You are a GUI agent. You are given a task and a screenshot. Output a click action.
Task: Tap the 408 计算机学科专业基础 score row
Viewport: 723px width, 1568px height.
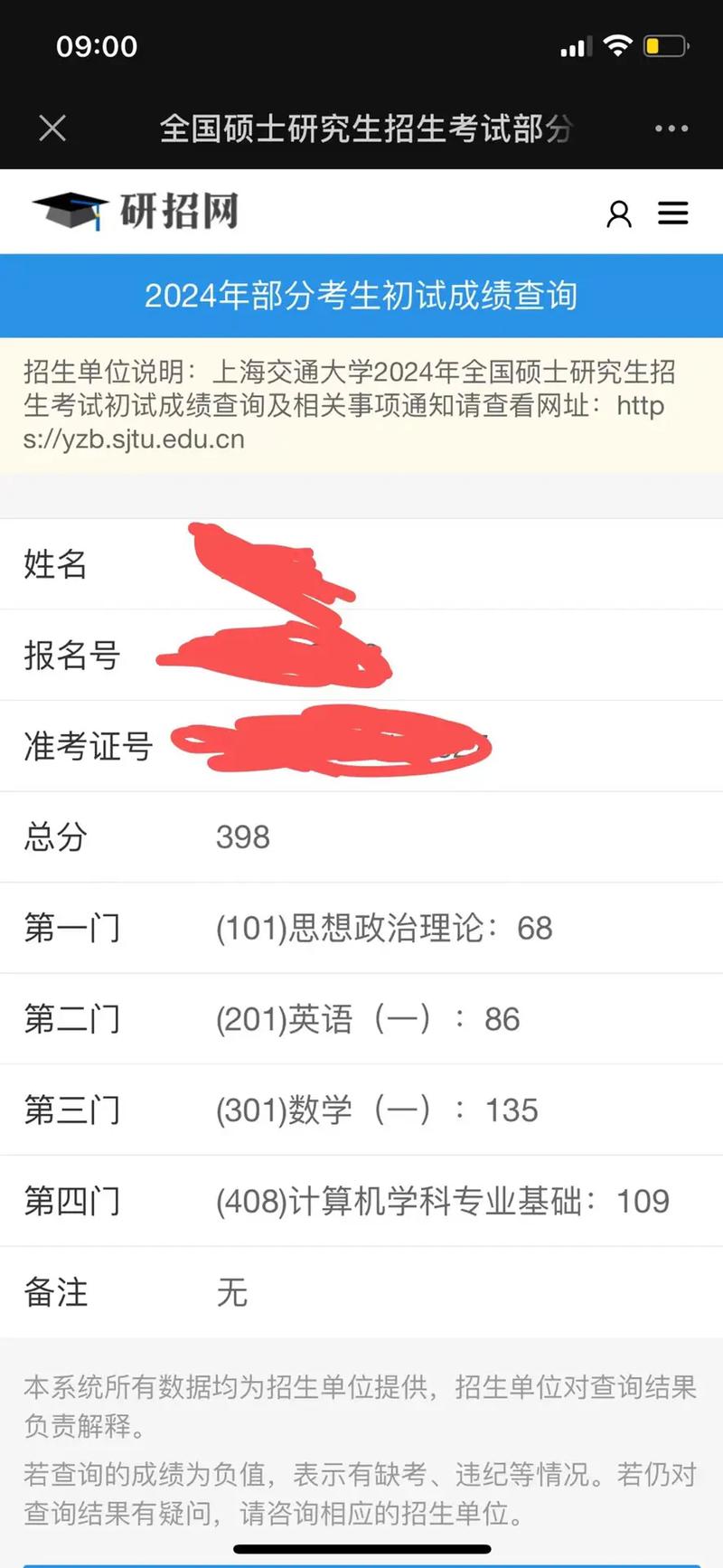coord(361,1201)
